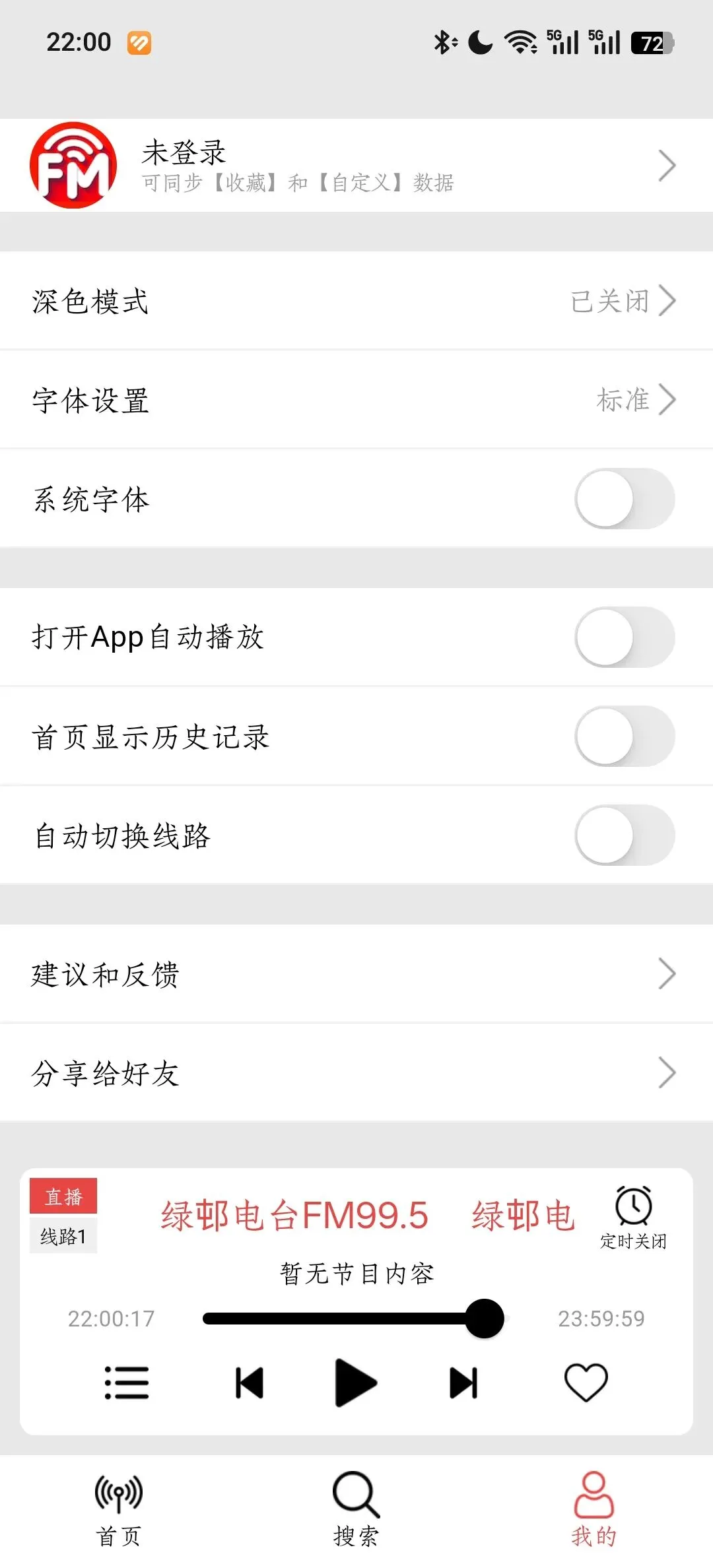Open 分享给好友
This screenshot has height=1568, width=713.
coord(356,1073)
